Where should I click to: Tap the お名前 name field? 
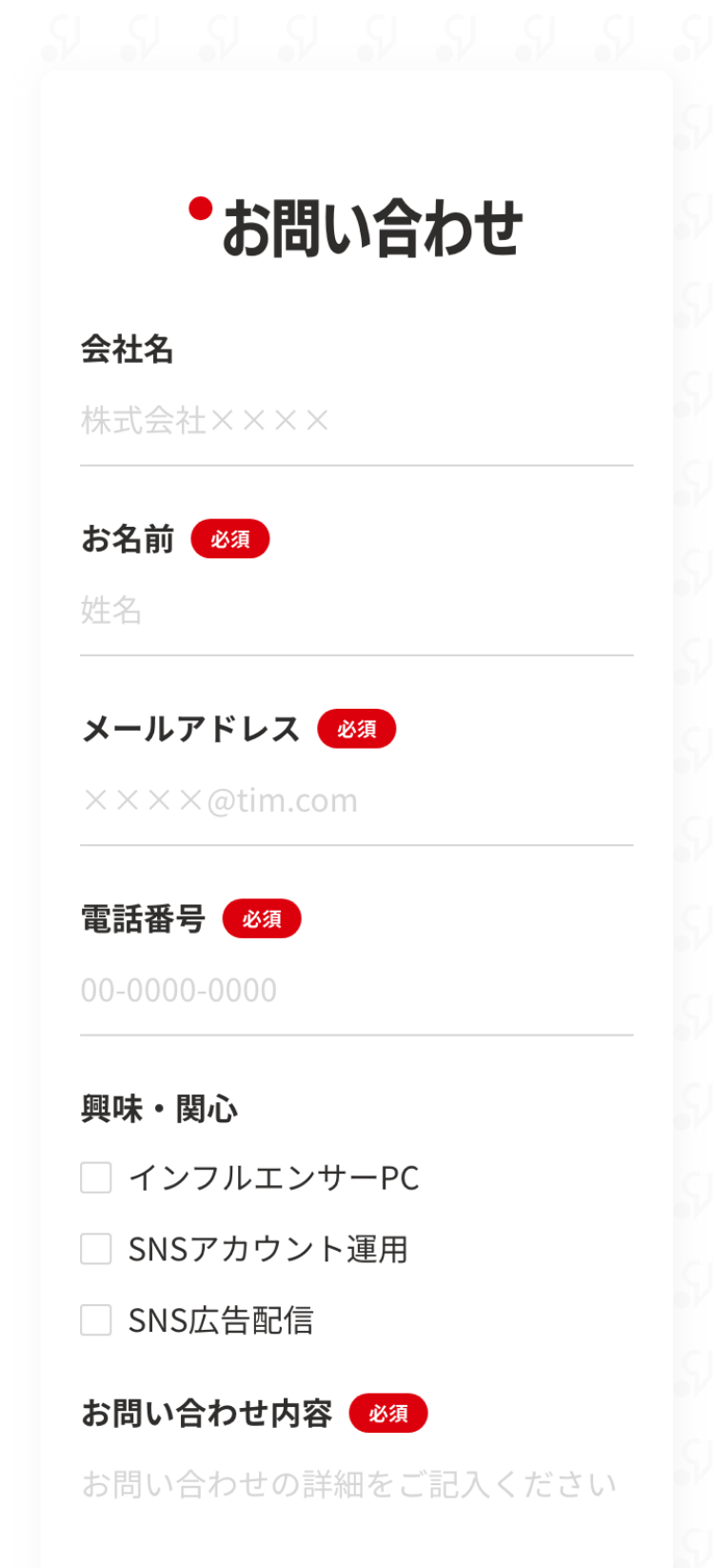pyautogui.click(x=357, y=611)
